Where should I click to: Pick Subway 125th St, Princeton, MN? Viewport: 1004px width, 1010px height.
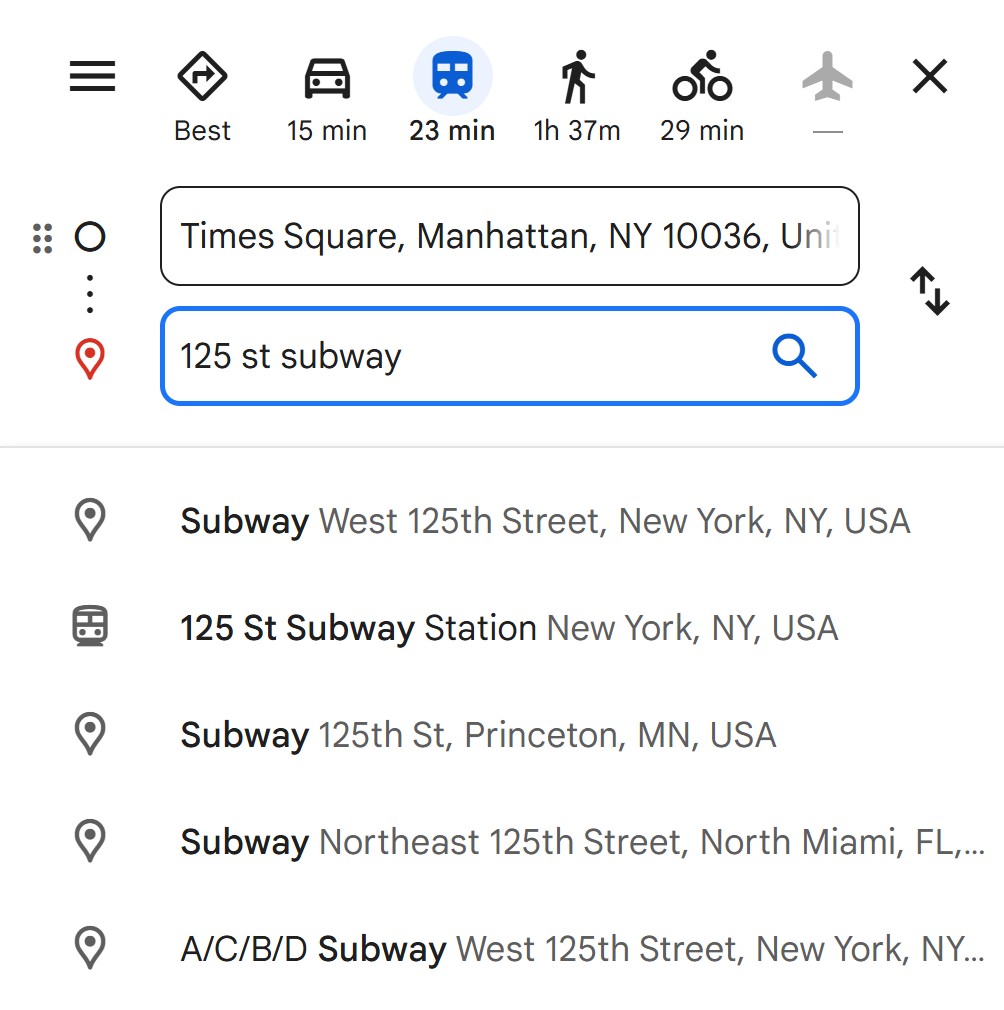[478, 735]
